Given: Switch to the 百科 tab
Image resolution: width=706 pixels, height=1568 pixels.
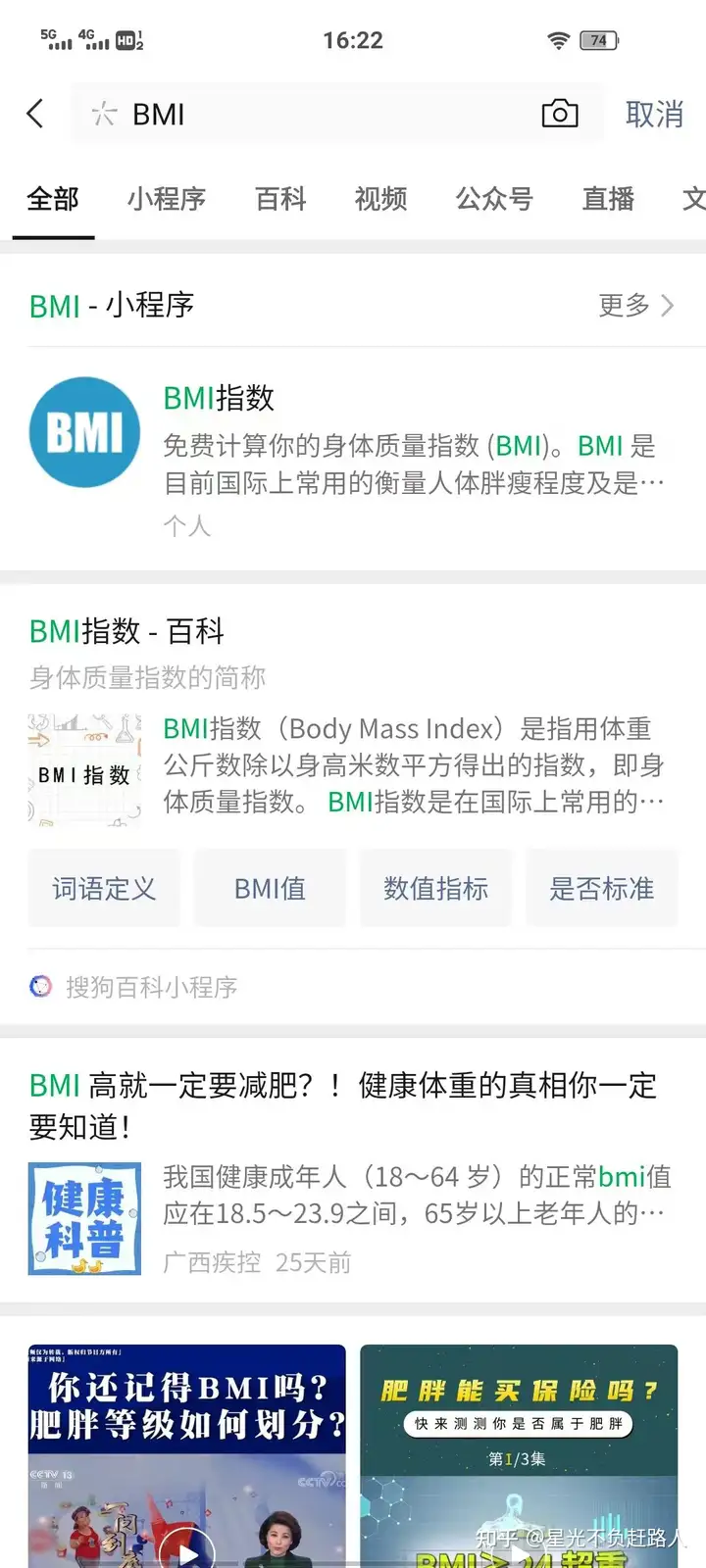Looking at the screenshot, I should tap(280, 199).
